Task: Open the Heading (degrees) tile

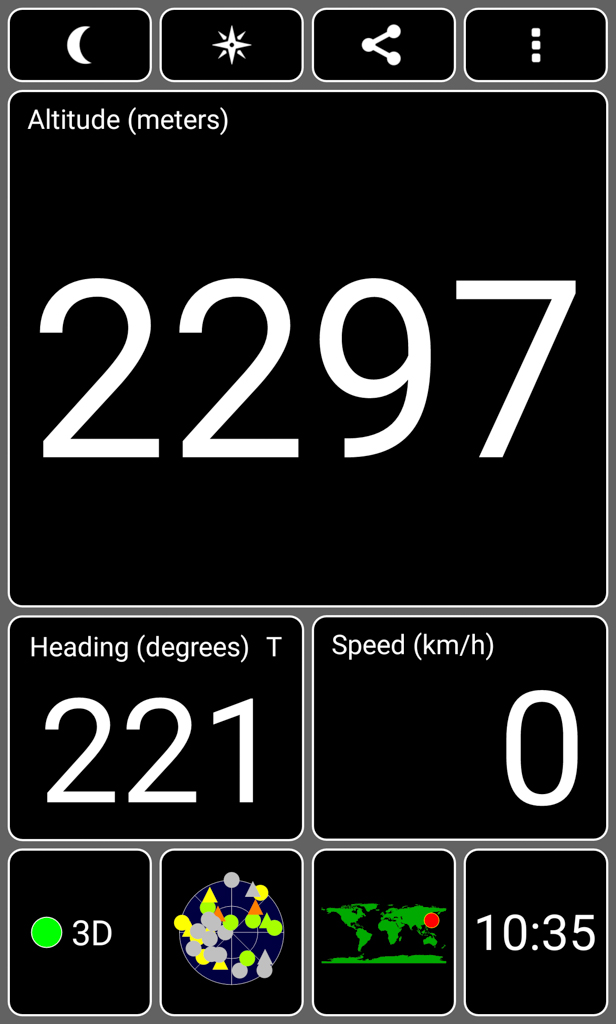Action: pyautogui.click(x=156, y=728)
